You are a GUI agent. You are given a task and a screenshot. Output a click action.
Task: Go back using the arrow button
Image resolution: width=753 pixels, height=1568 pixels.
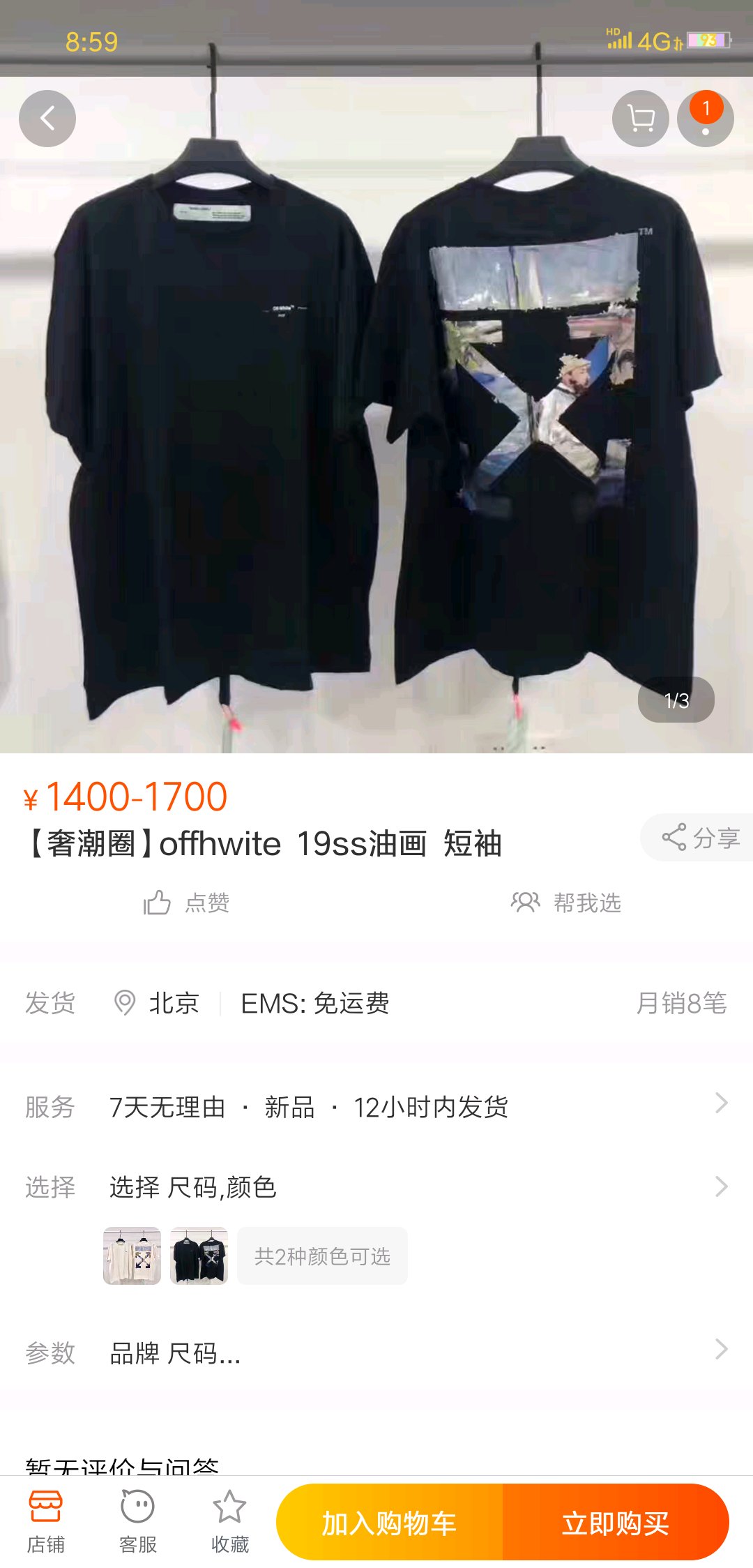coord(47,119)
